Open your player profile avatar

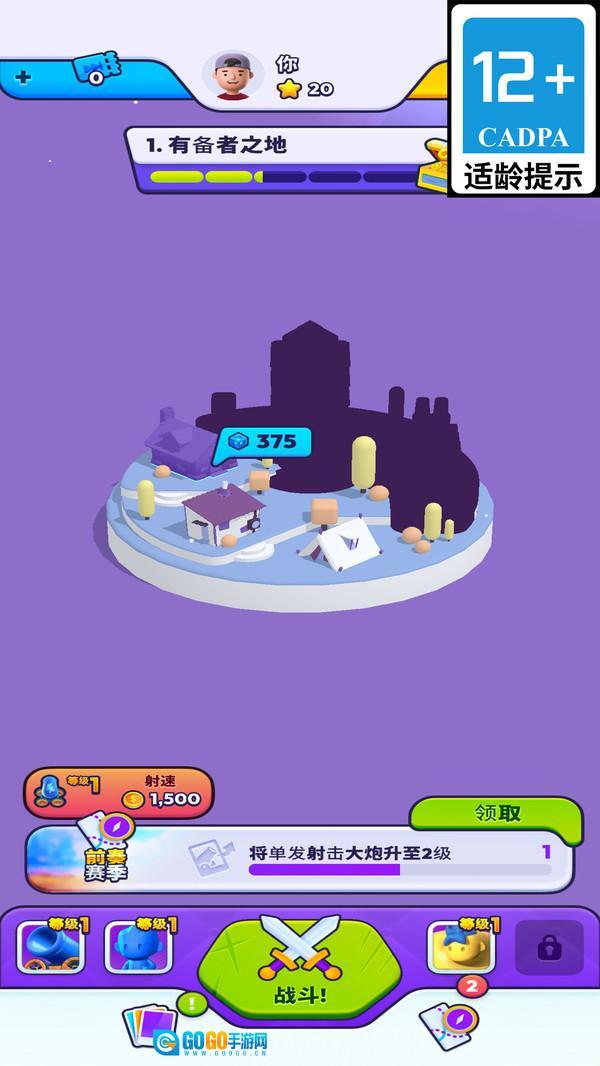pos(232,76)
